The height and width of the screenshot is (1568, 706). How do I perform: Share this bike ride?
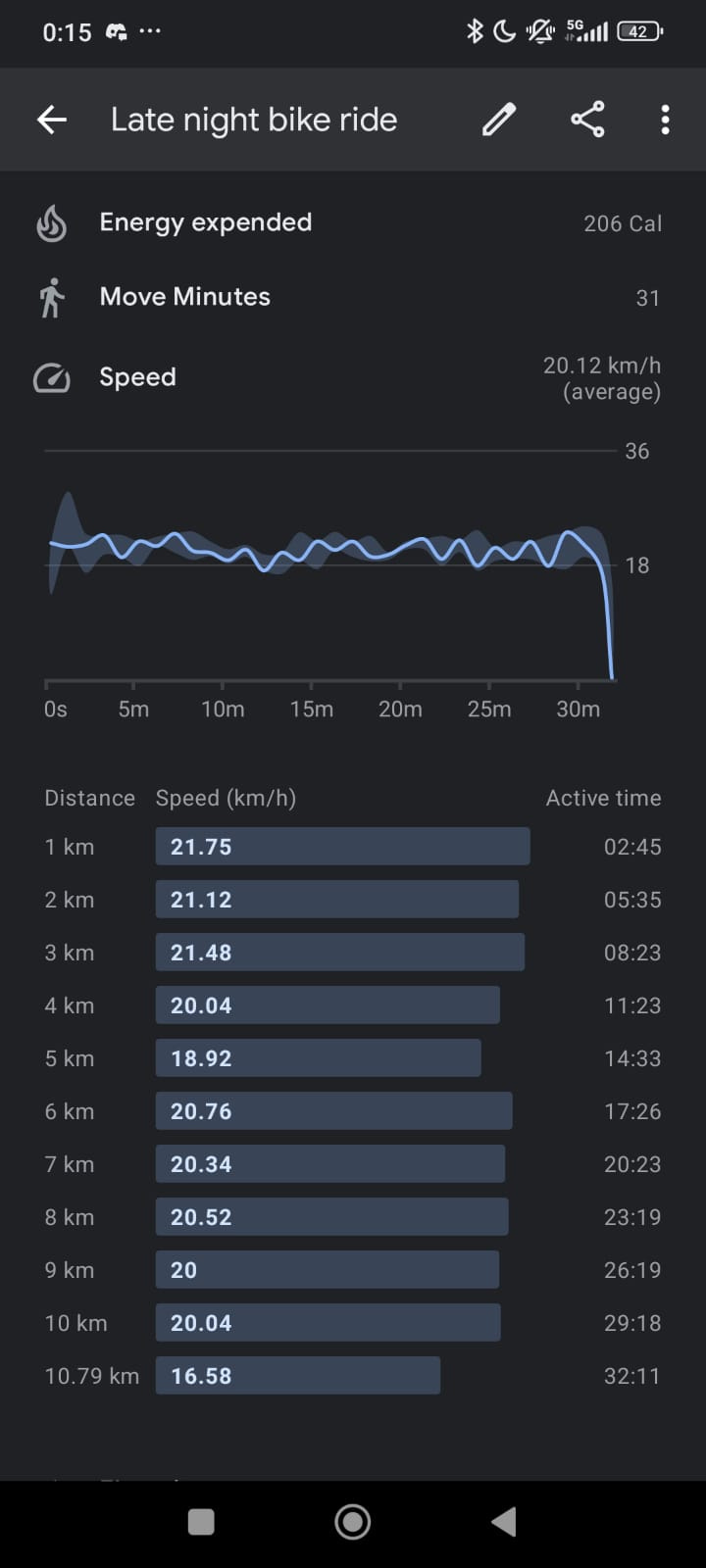pyautogui.click(x=587, y=120)
